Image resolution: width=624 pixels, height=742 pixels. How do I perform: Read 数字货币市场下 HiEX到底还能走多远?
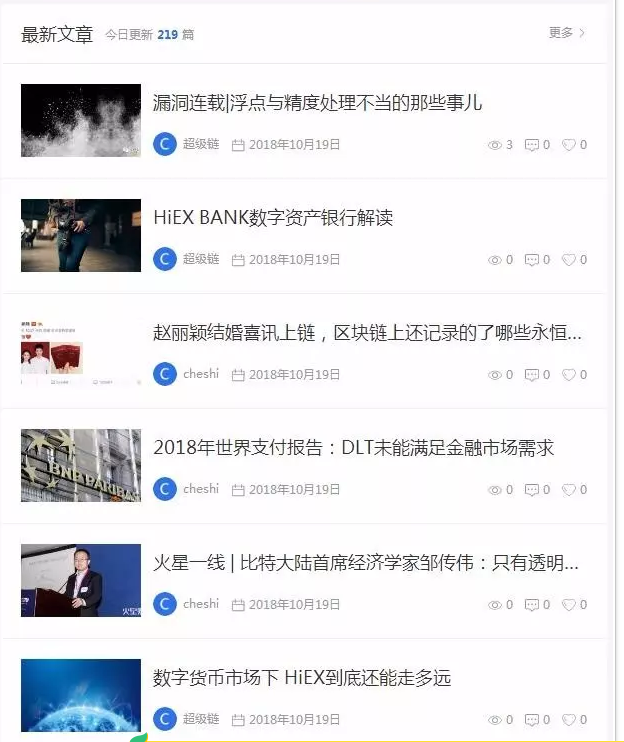coord(302,678)
